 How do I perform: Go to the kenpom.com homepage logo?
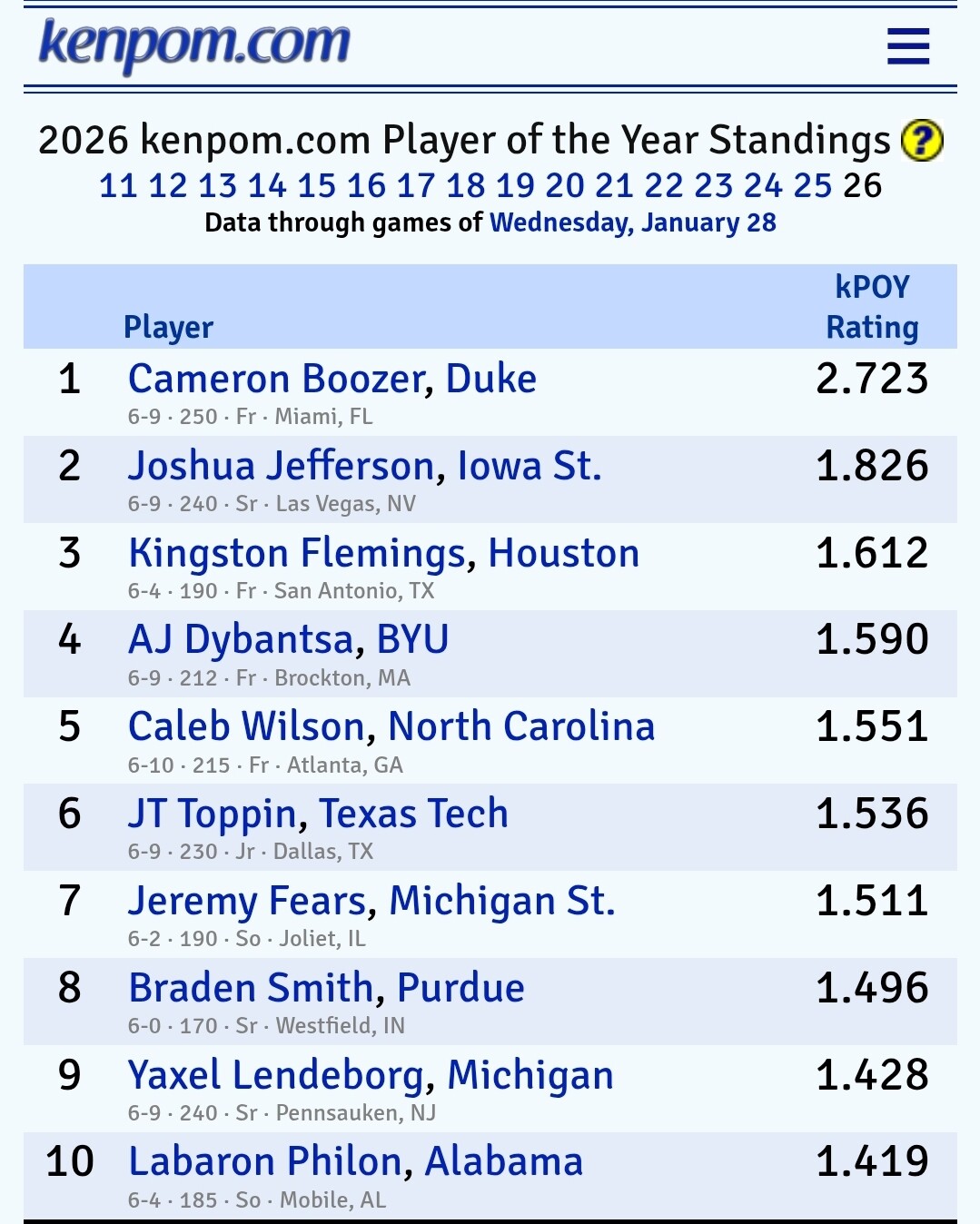click(194, 44)
